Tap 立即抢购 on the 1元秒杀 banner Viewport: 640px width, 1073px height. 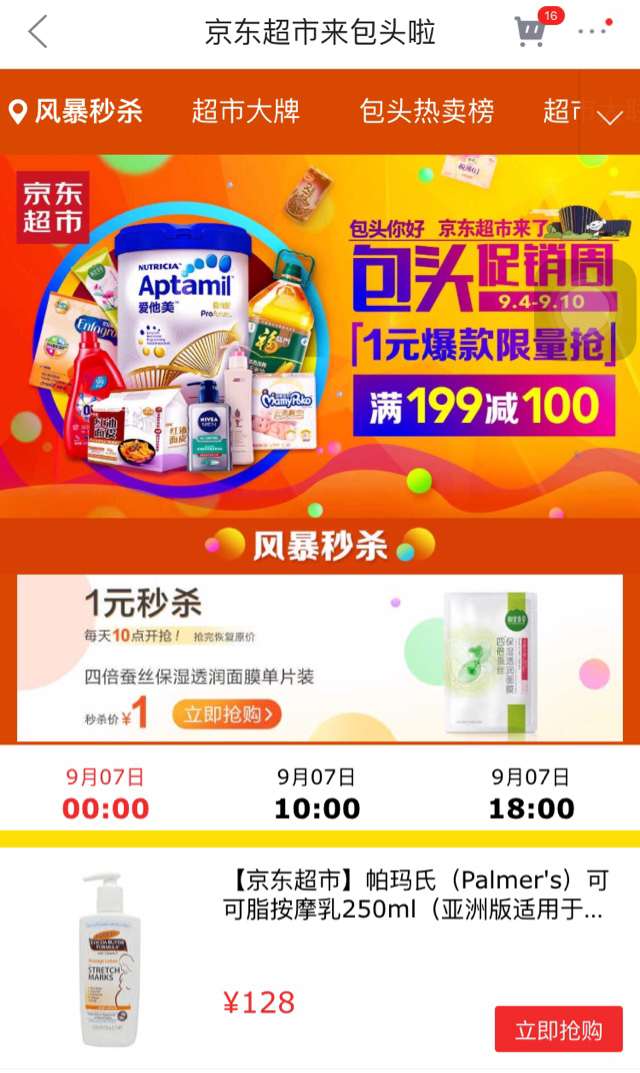coord(227,714)
